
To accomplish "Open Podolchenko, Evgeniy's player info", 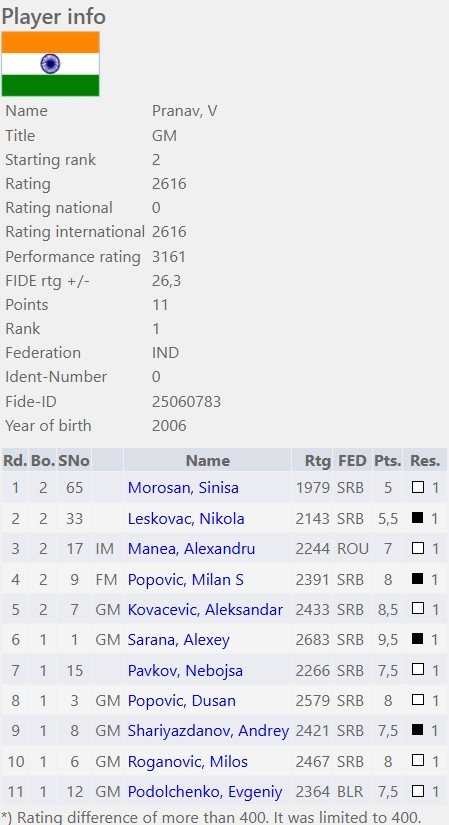I will point(205,792).
